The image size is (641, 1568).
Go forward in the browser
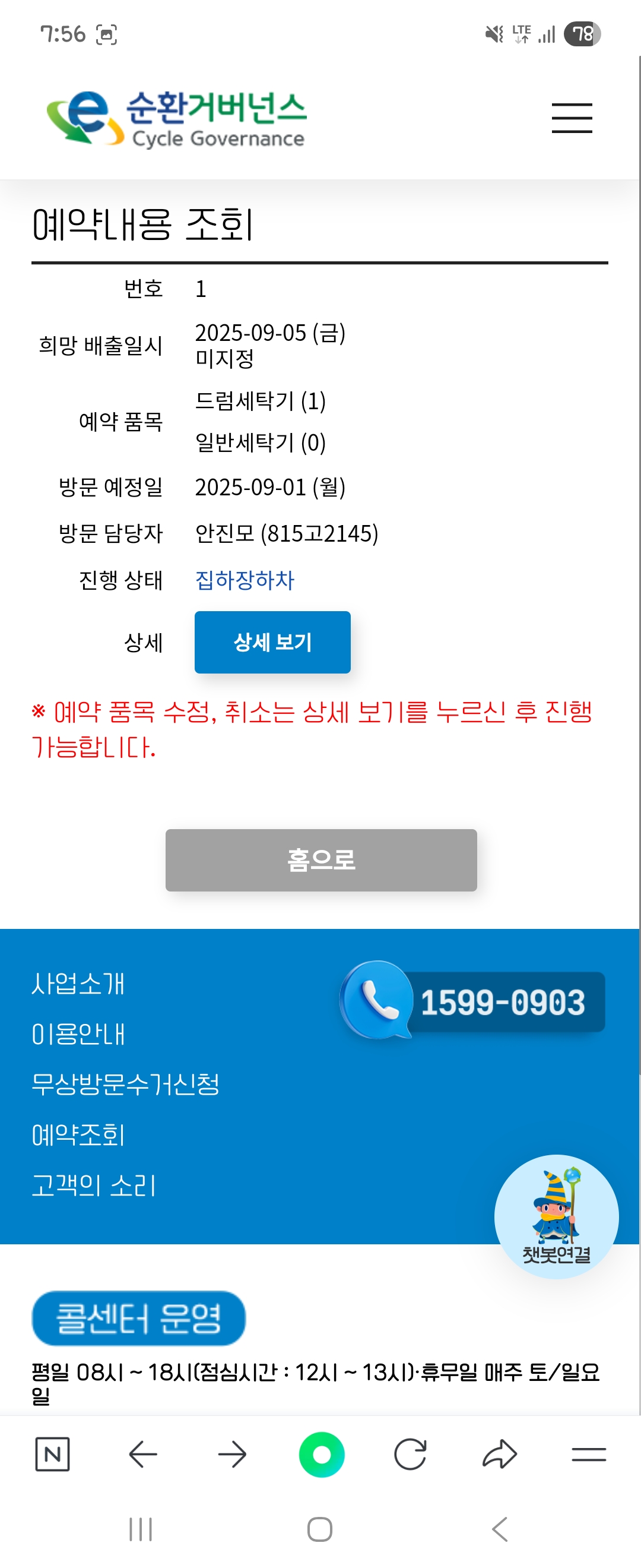coord(231,1454)
